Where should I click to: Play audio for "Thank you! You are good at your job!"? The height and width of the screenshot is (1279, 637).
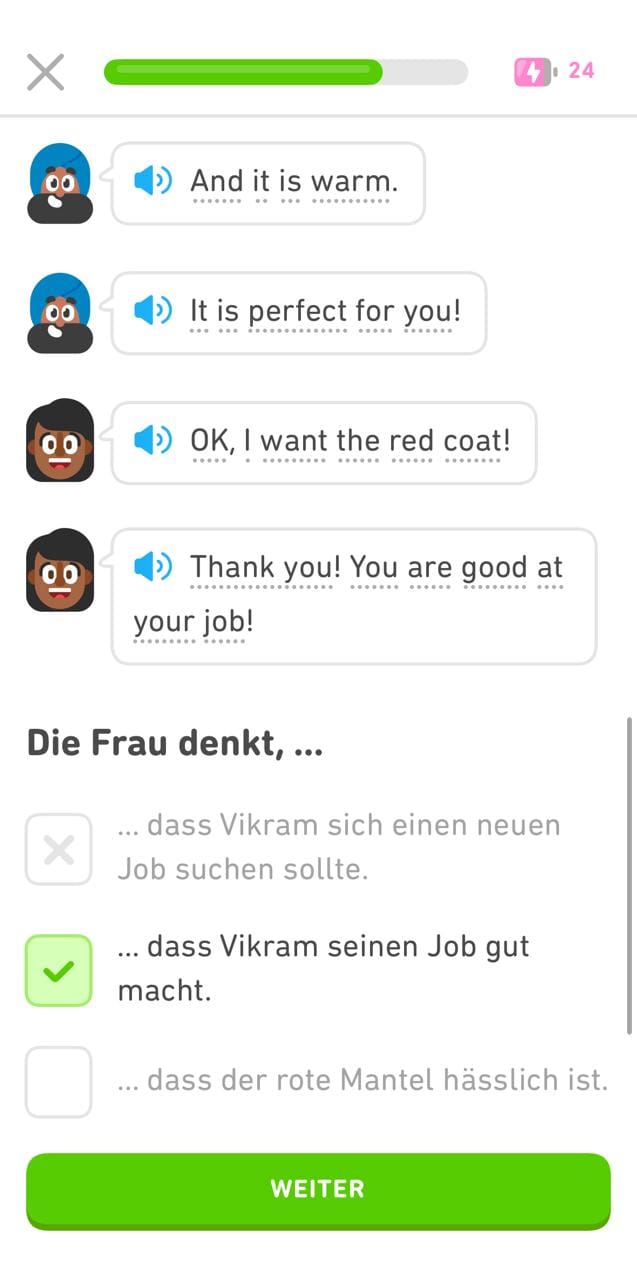click(x=153, y=567)
